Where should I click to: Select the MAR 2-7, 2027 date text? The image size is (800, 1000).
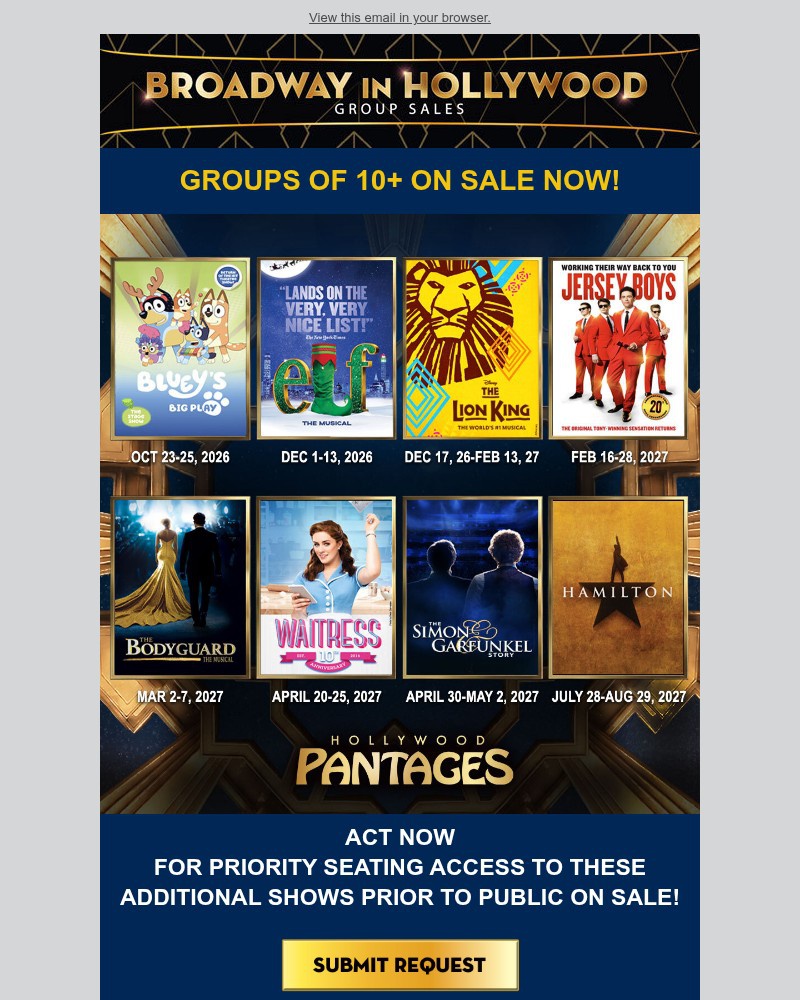coord(181,697)
